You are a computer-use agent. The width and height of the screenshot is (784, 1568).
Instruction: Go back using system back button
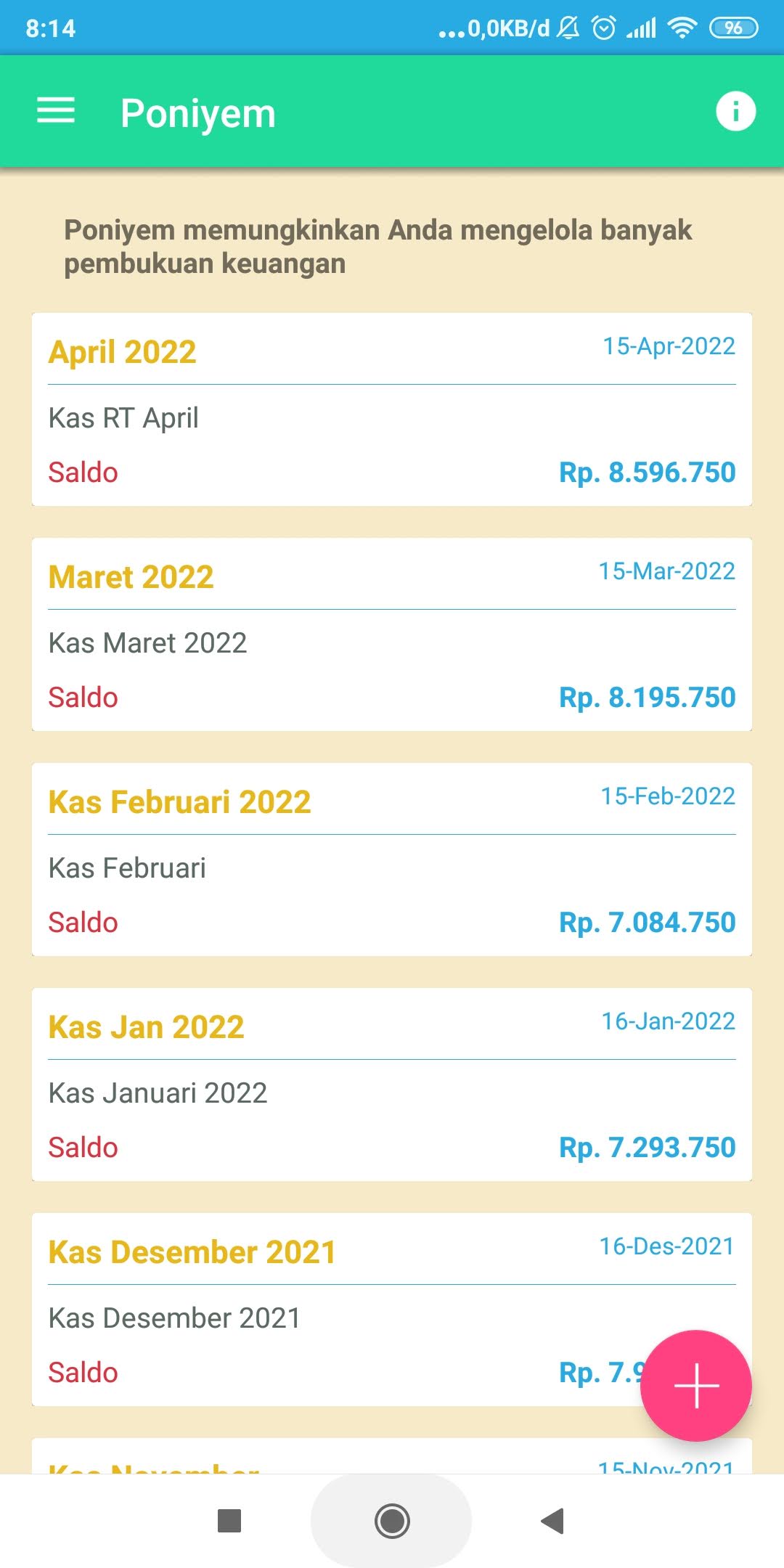click(553, 1521)
